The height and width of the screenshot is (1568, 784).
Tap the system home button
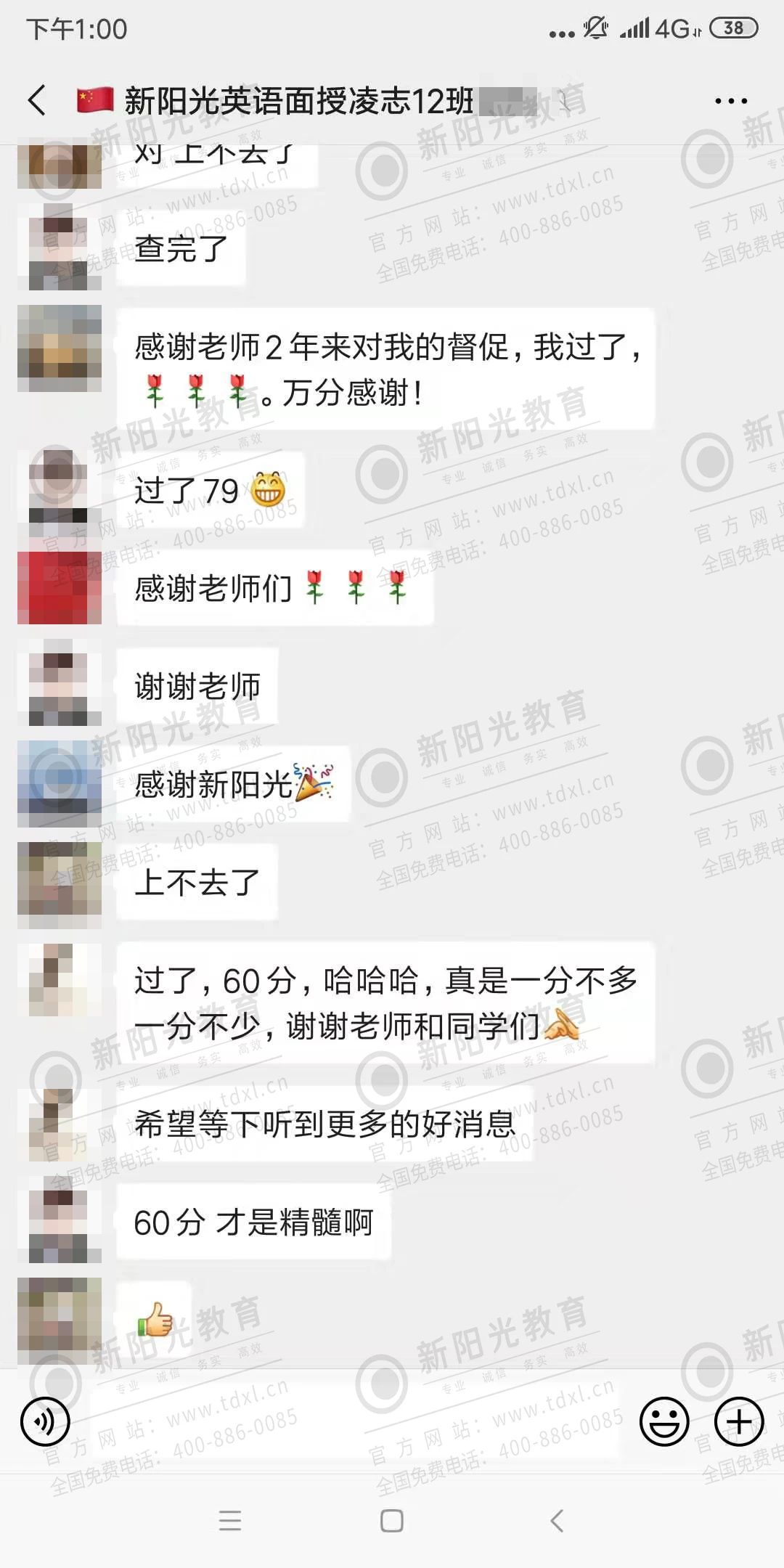click(392, 1521)
